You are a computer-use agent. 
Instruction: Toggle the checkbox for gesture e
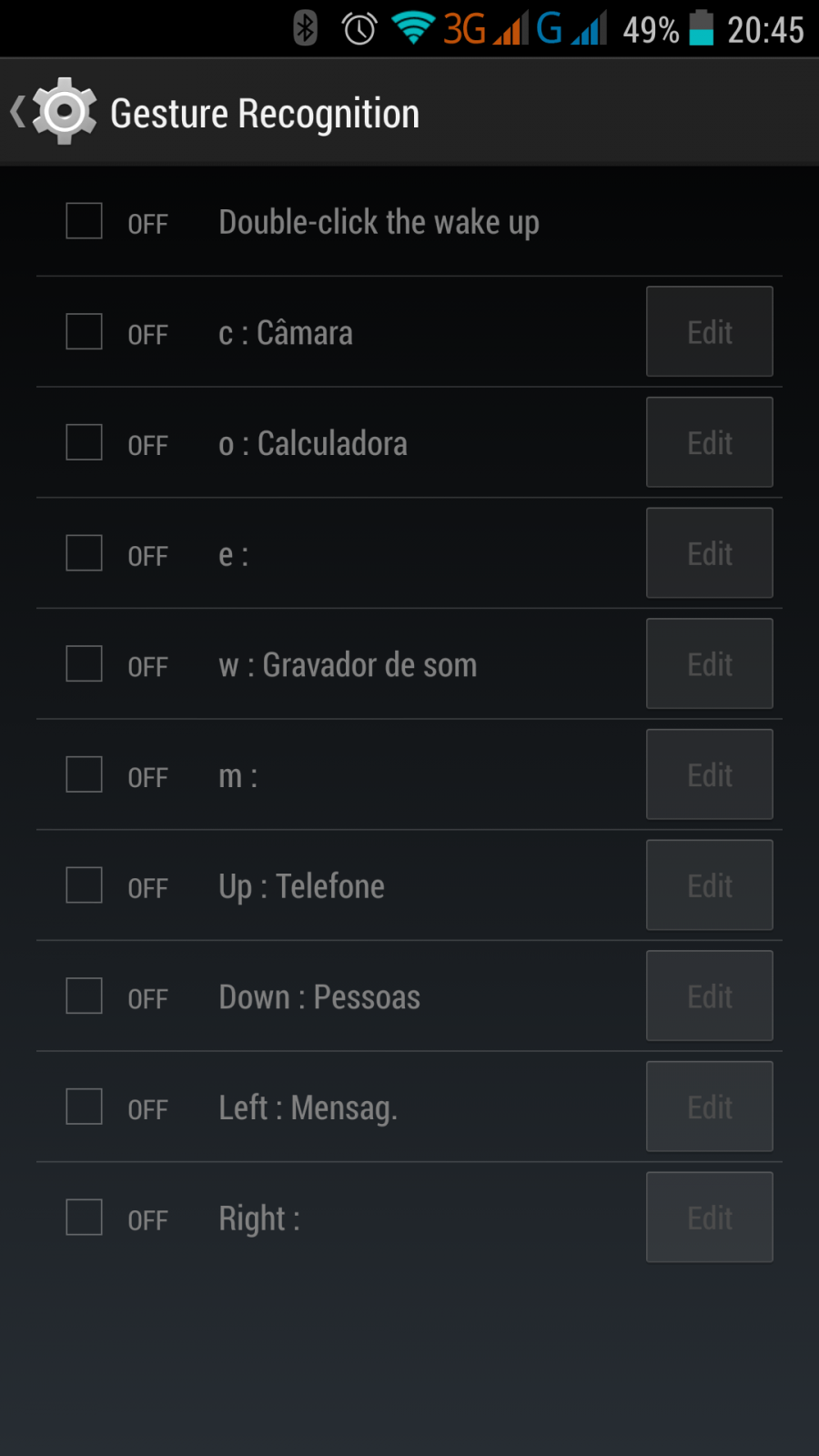click(x=84, y=552)
